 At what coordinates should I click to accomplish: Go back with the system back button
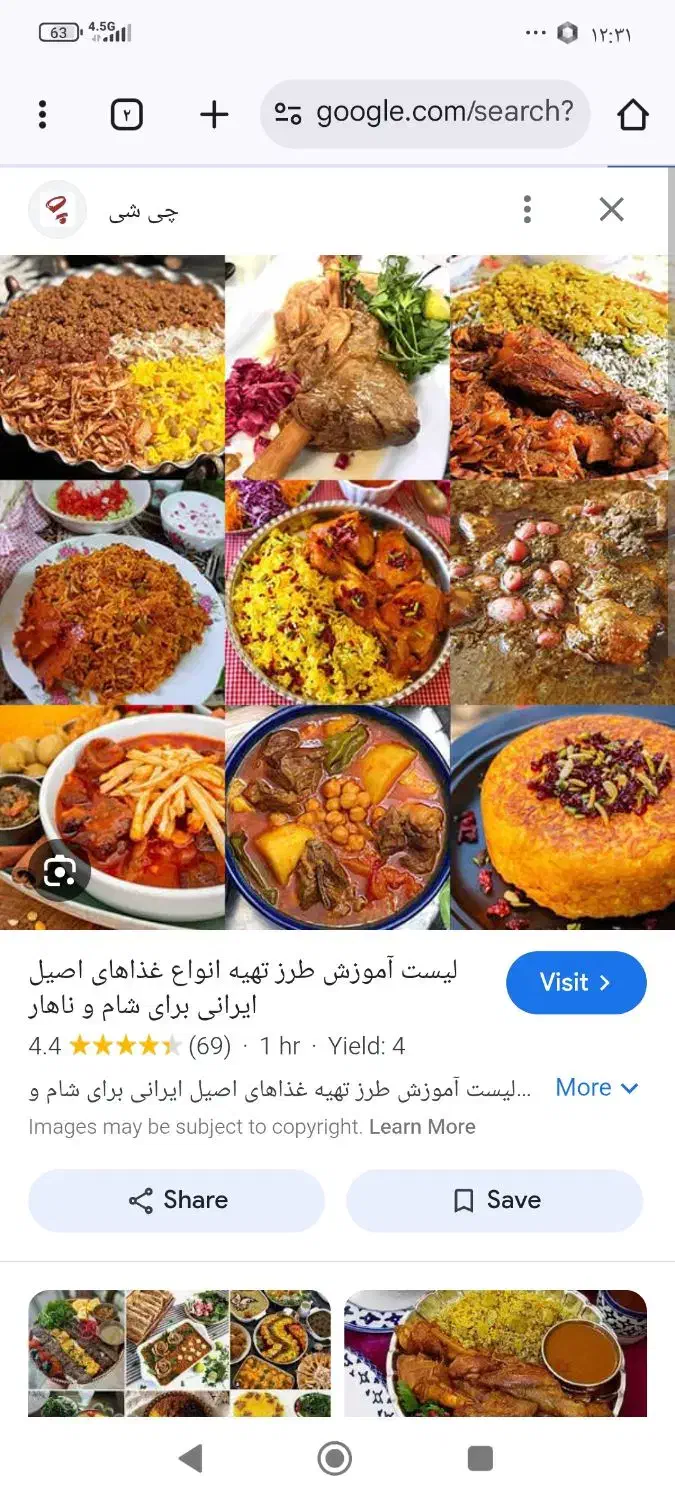(x=190, y=1459)
